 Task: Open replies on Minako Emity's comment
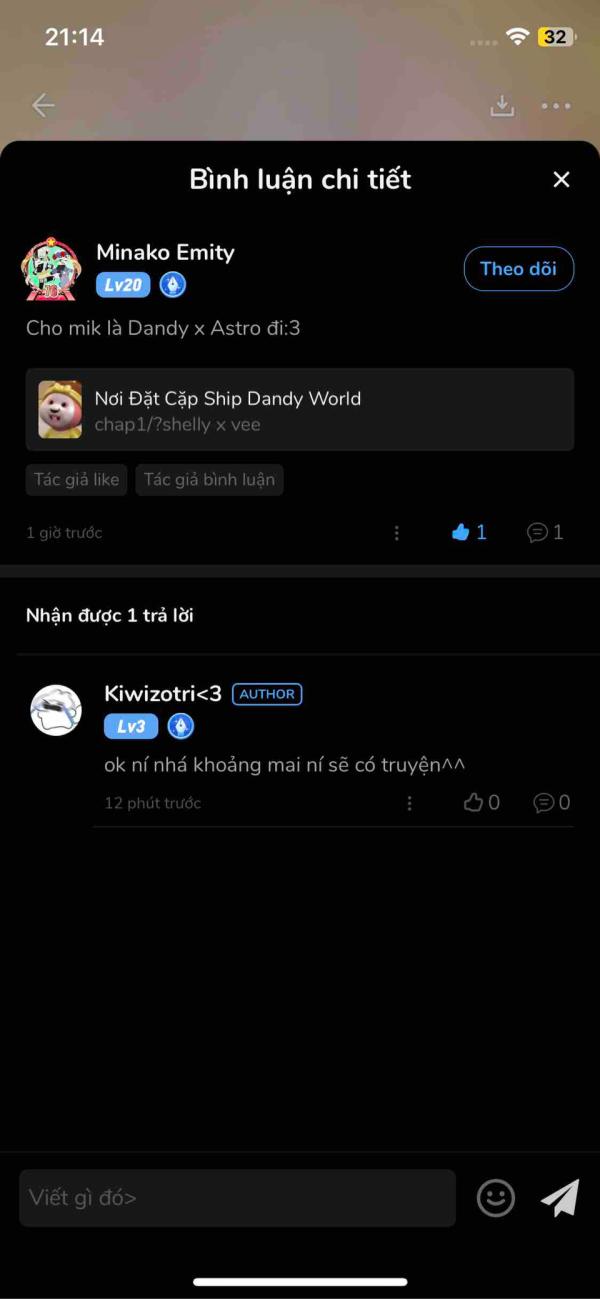[x=545, y=533]
